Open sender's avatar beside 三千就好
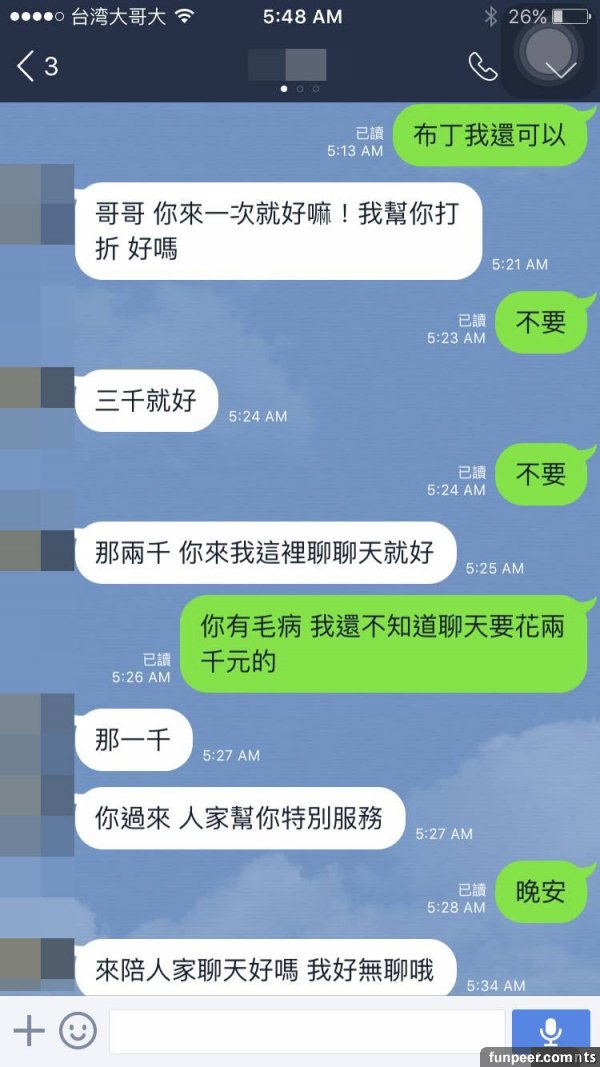 pos(37,400)
